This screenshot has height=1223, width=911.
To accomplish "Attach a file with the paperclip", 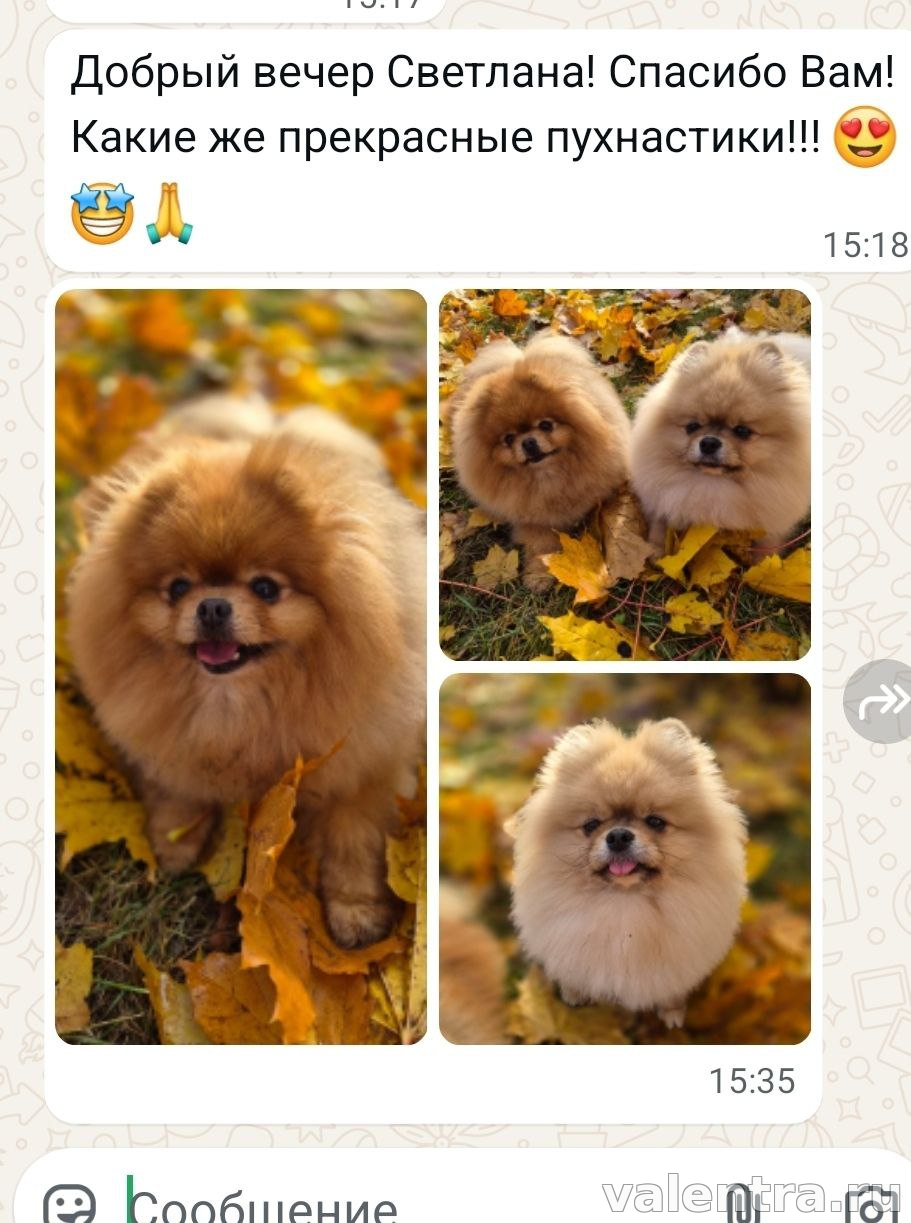I will pos(742,1205).
